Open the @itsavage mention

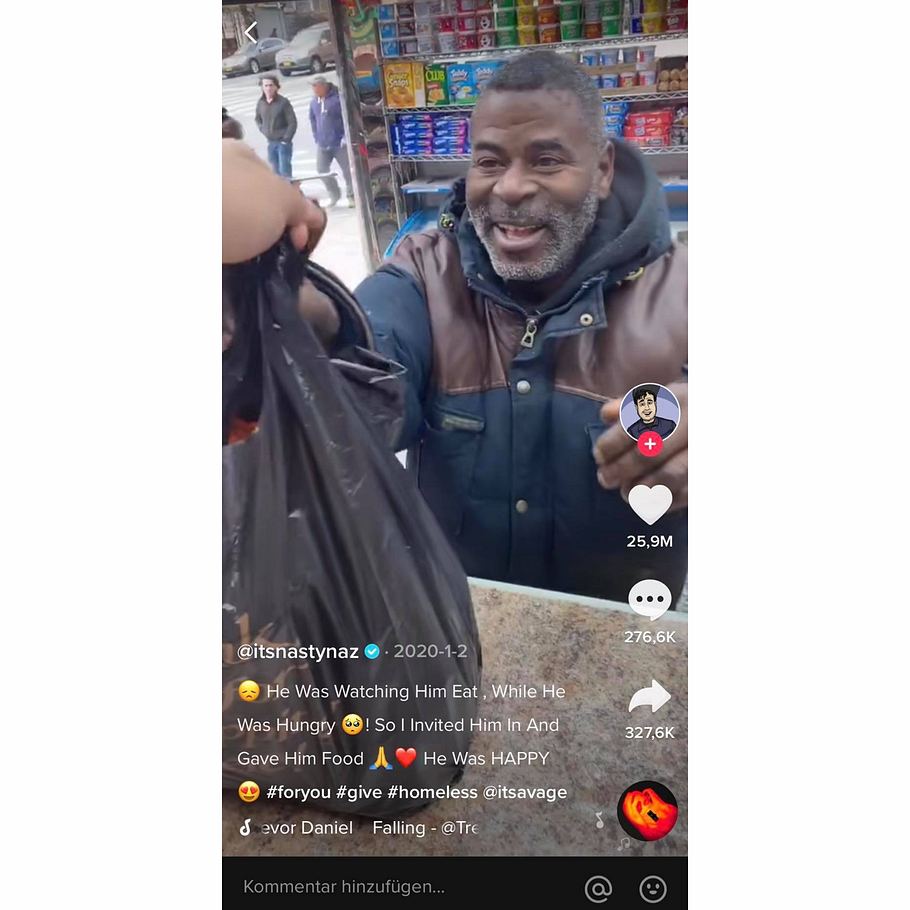pos(524,792)
